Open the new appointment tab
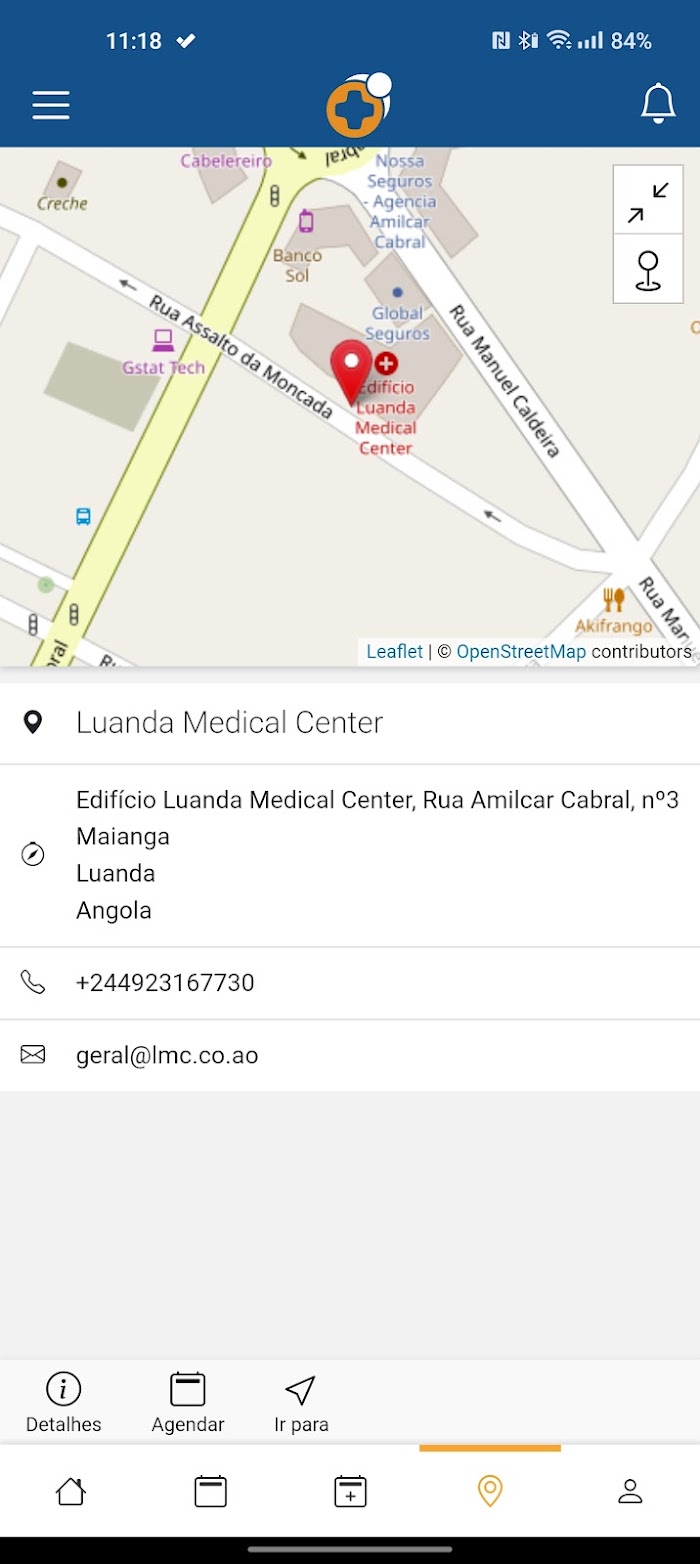This screenshot has height=1564, width=700. point(350,1492)
